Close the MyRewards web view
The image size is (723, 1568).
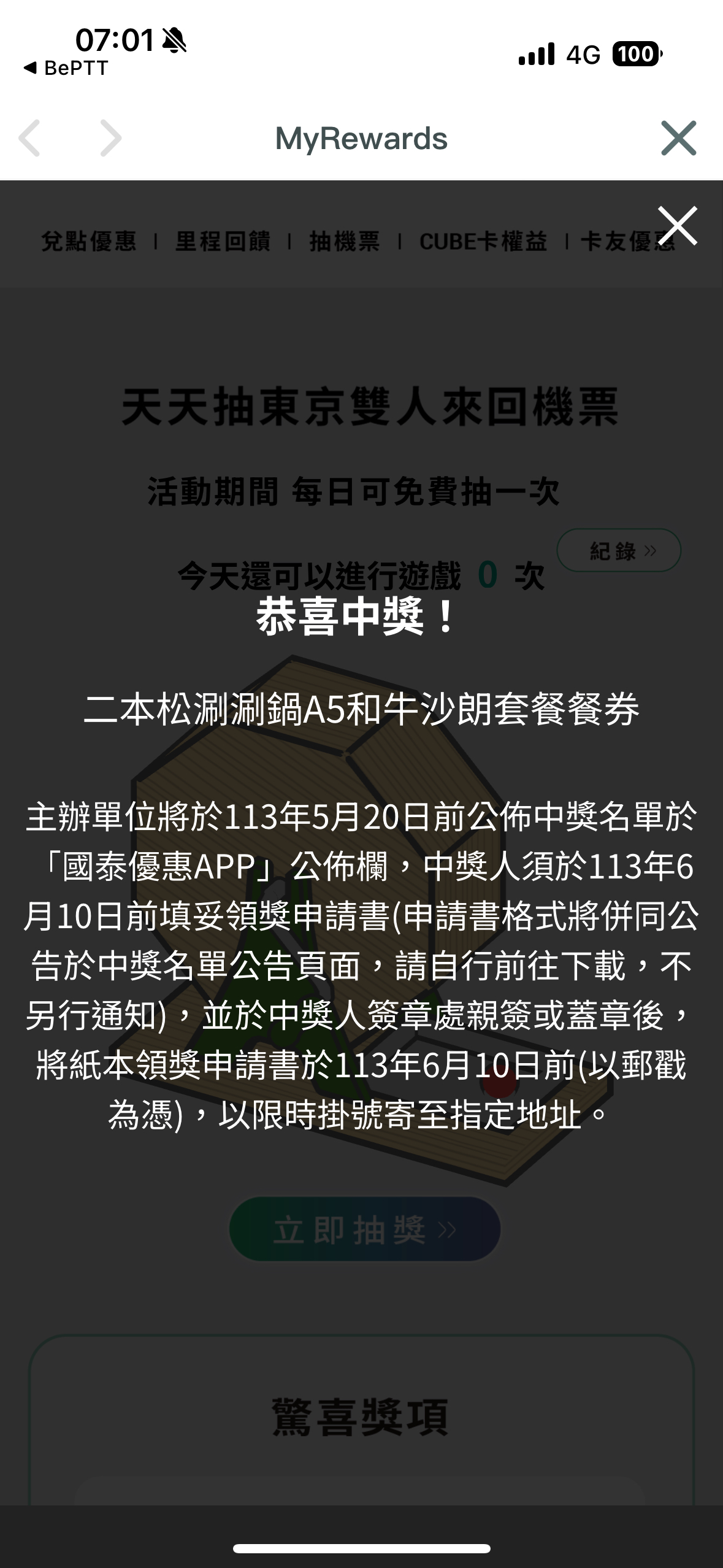click(678, 138)
